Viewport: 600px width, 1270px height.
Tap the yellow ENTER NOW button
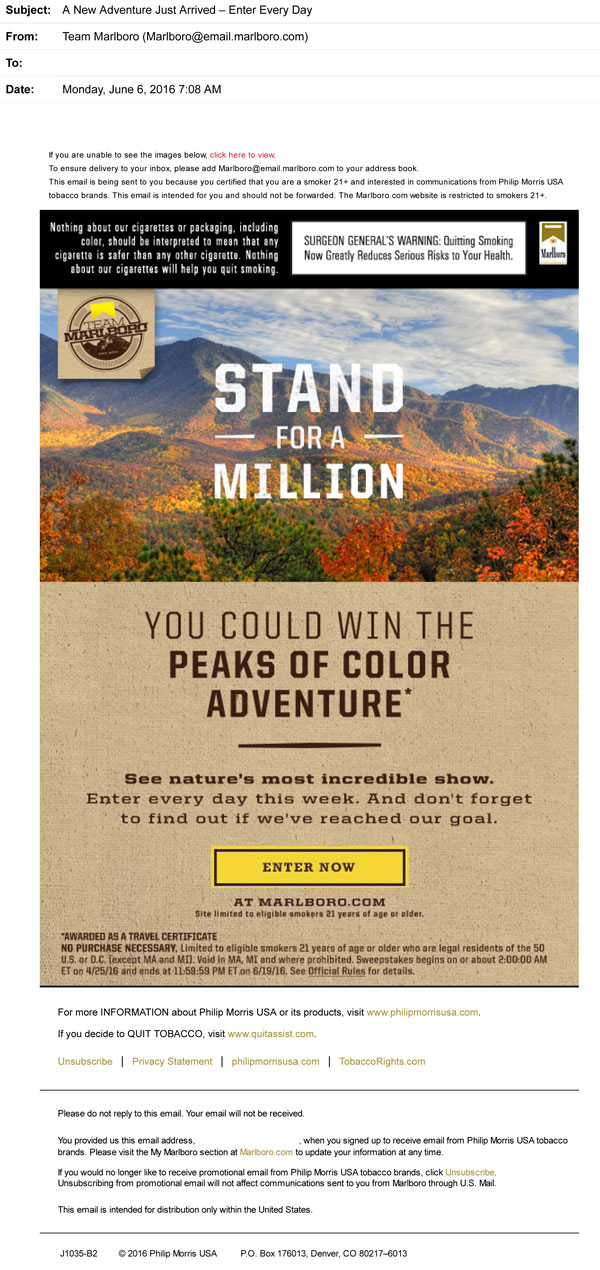(x=308, y=867)
